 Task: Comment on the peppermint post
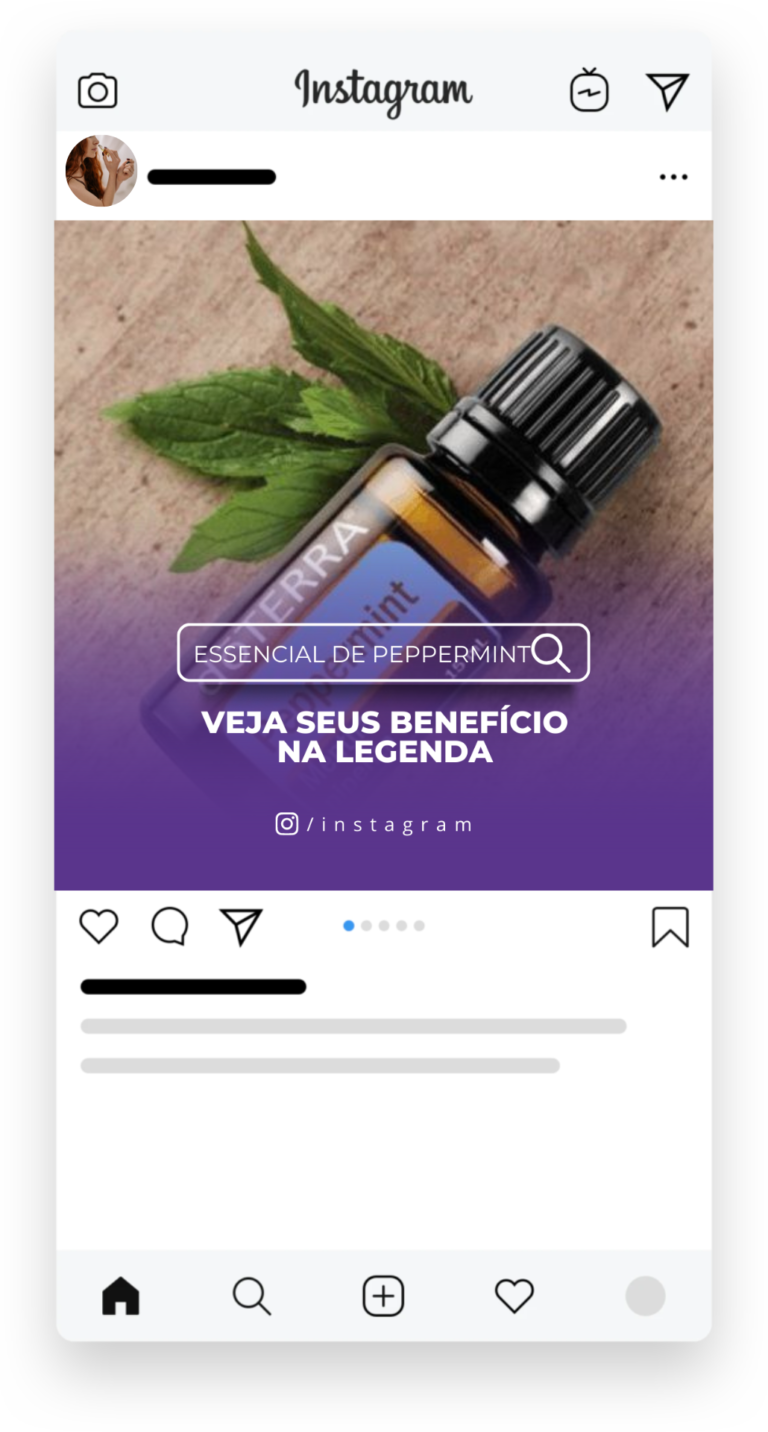pos(170,926)
